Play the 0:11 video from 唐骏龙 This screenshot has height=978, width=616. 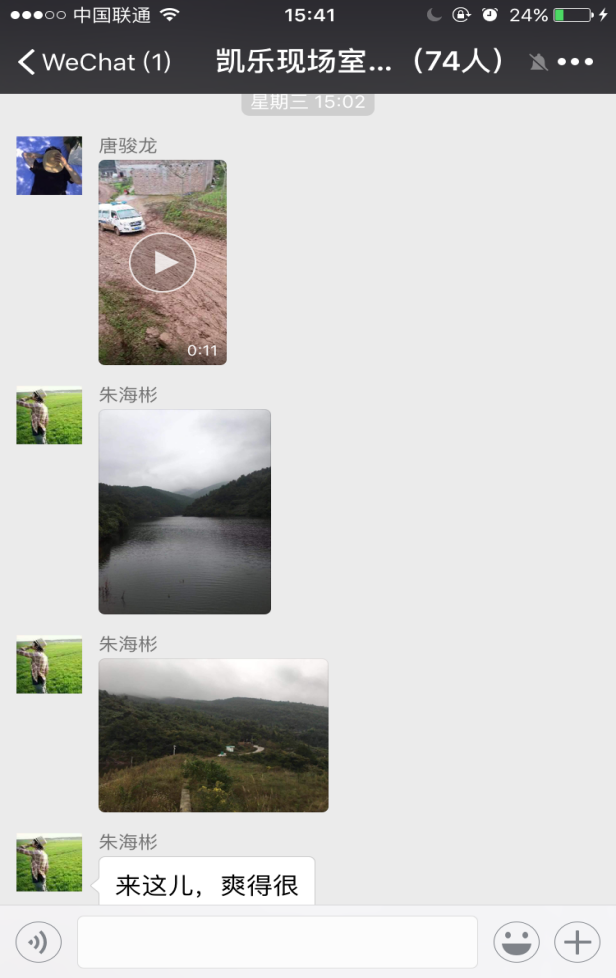coord(162,262)
